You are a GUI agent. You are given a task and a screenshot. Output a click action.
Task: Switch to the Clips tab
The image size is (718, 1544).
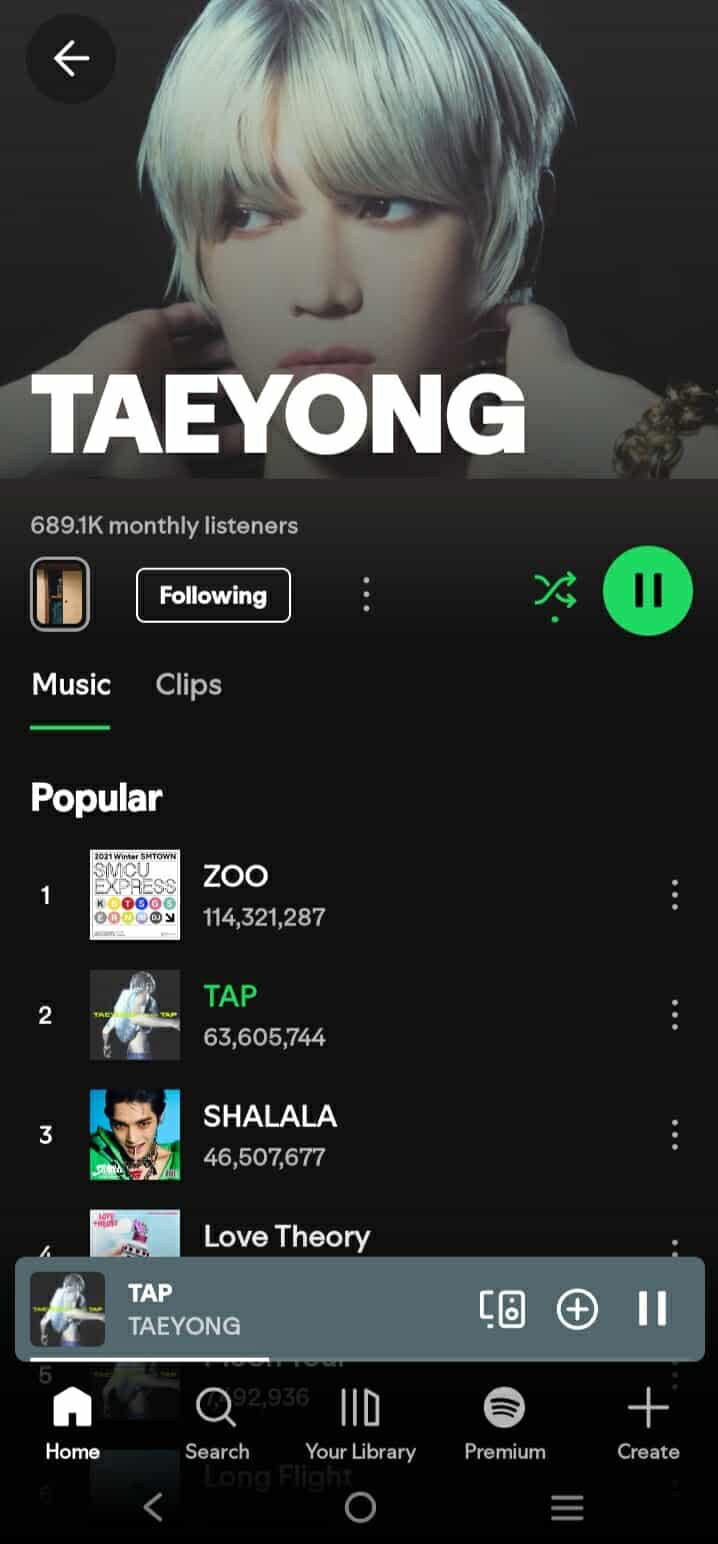pyautogui.click(x=188, y=685)
